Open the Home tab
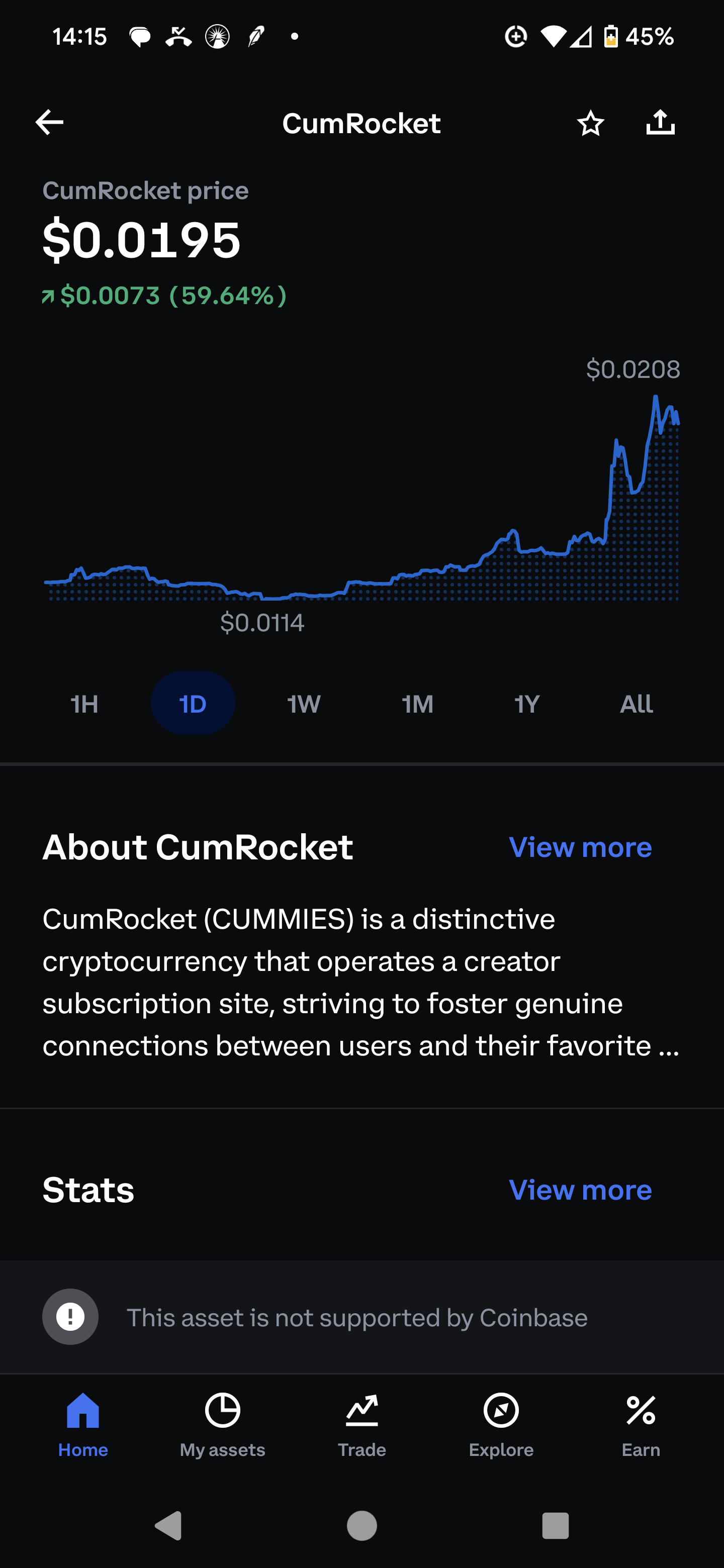Image resolution: width=724 pixels, height=1568 pixels. tap(83, 1425)
